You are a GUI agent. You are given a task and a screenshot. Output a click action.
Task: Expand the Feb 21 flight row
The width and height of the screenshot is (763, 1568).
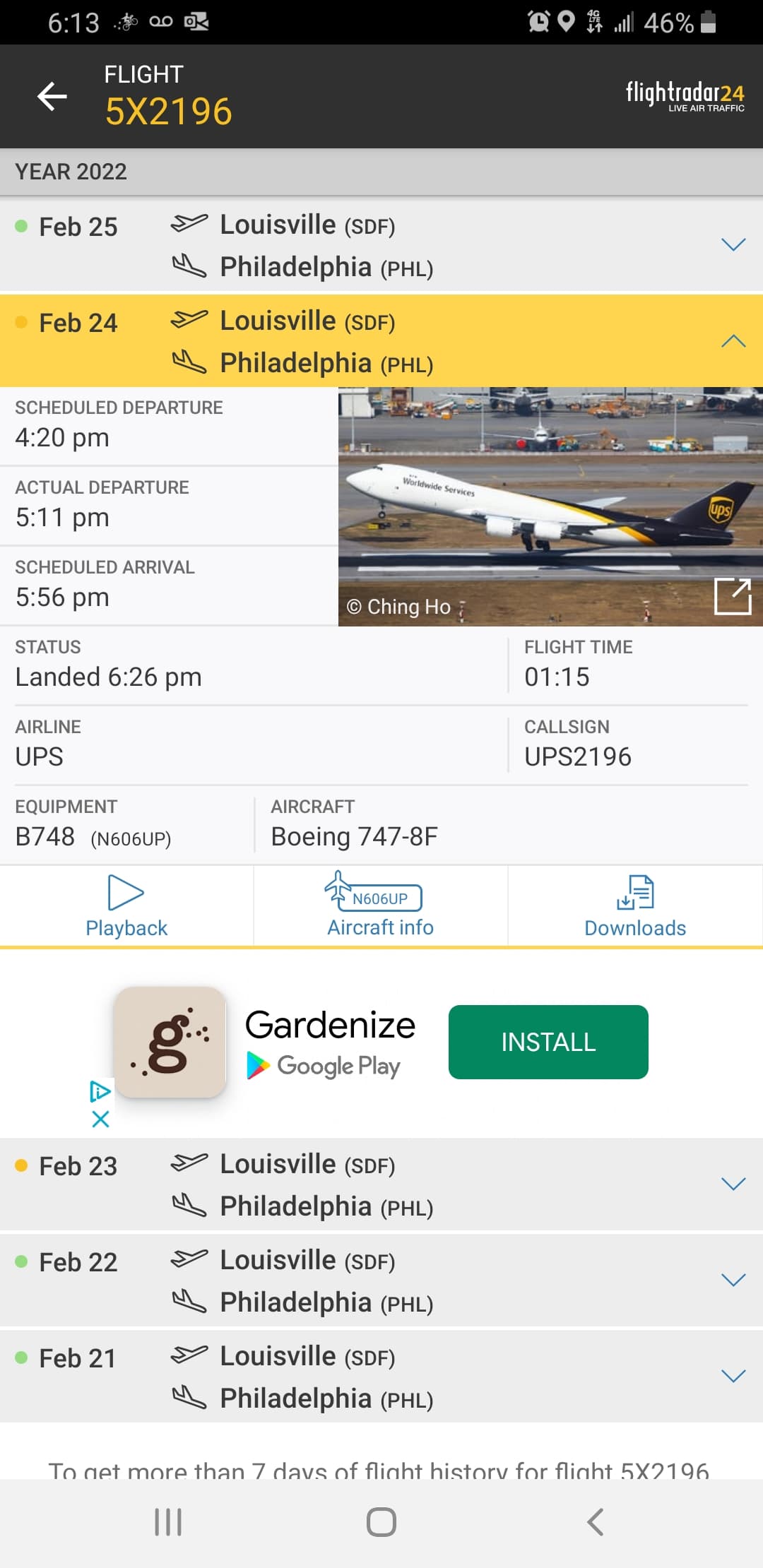(x=733, y=1376)
